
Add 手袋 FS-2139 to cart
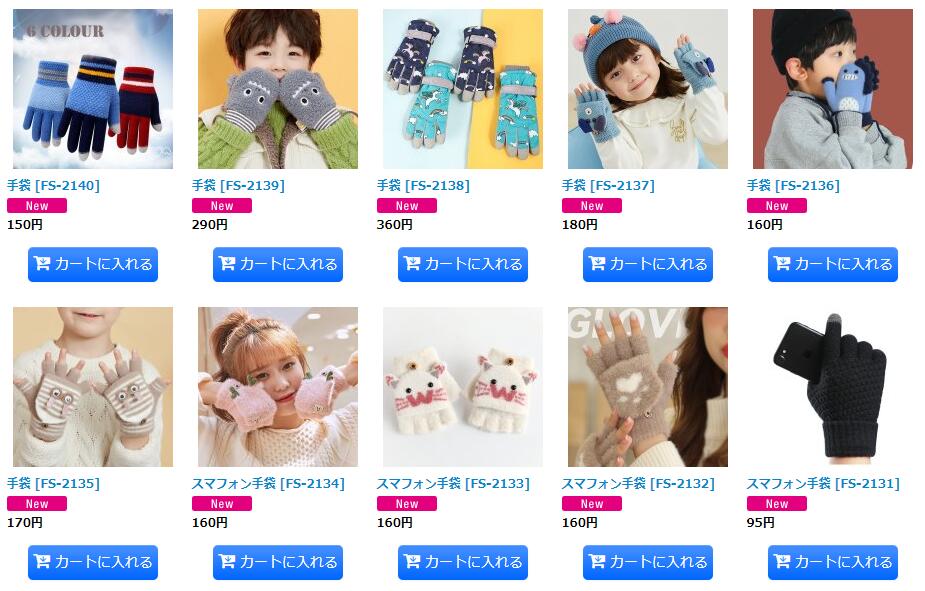278,264
